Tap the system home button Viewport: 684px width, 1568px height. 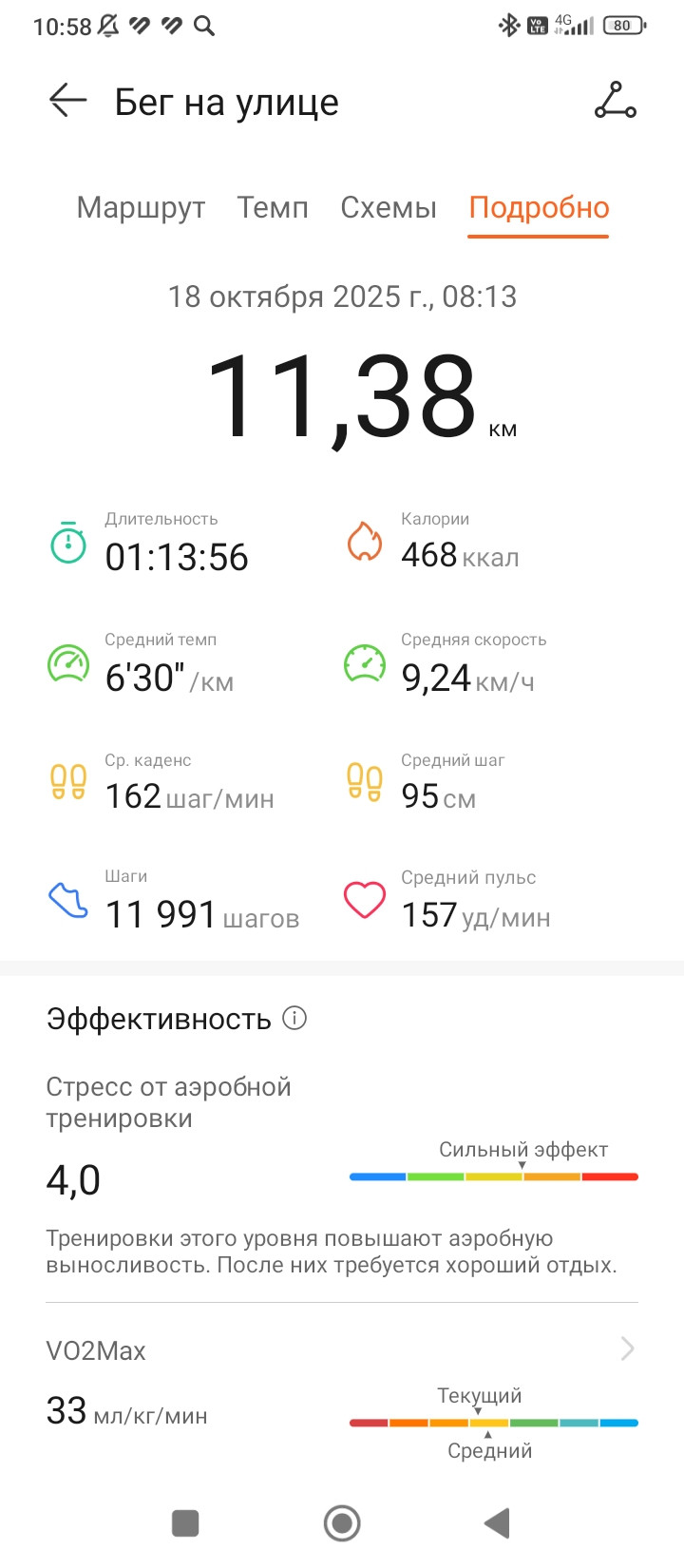click(342, 1523)
